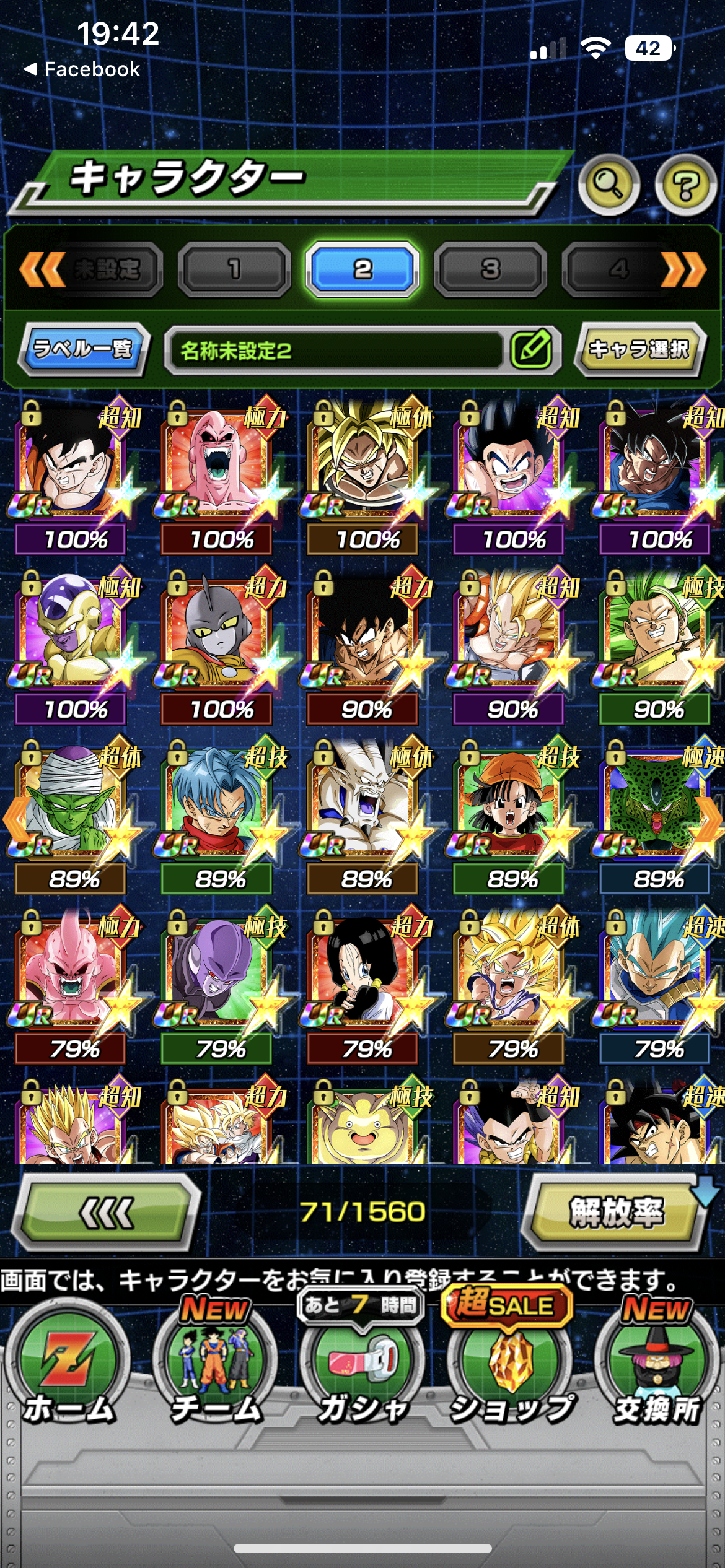Open the ラベル一覧 label list
725x1568 pixels.
click(x=83, y=349)
